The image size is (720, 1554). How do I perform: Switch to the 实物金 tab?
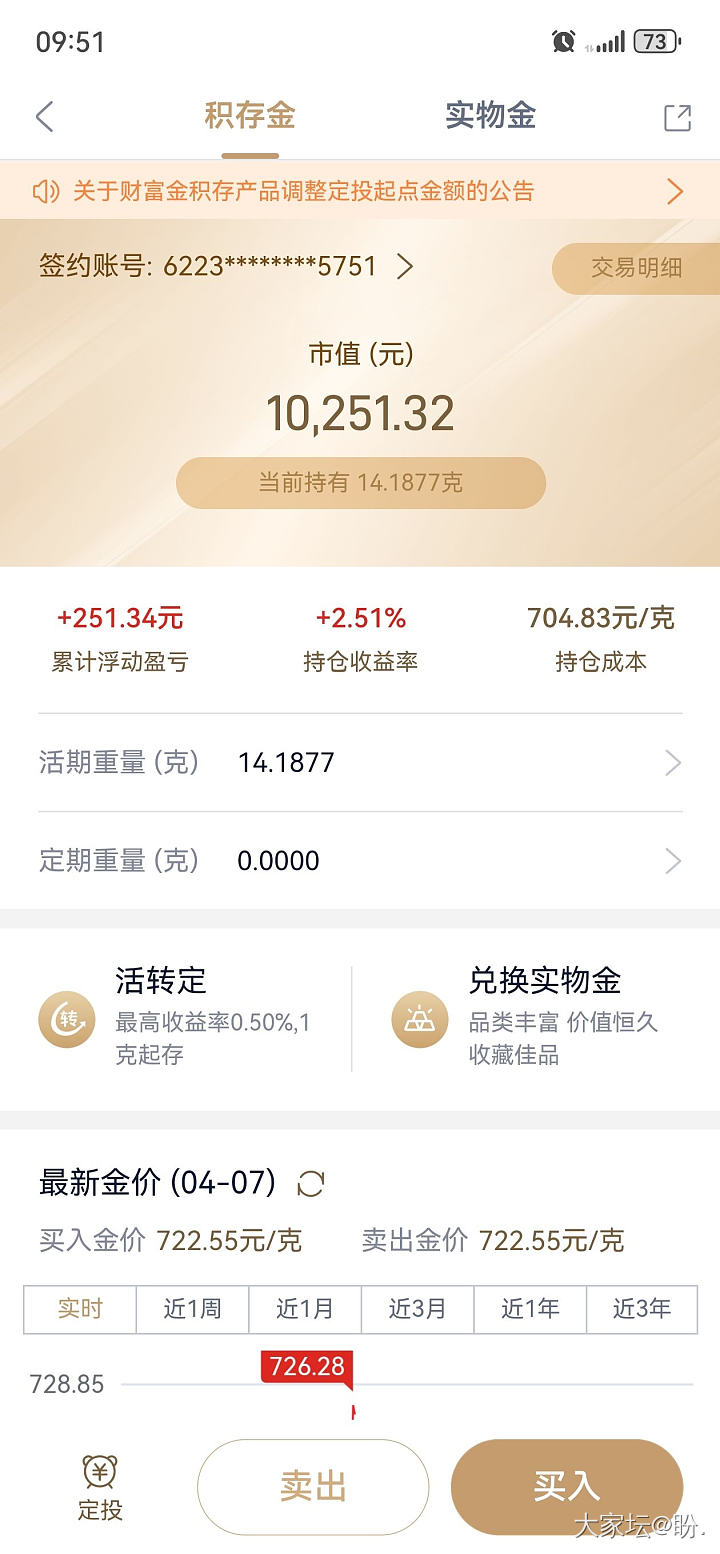[490, 116]
